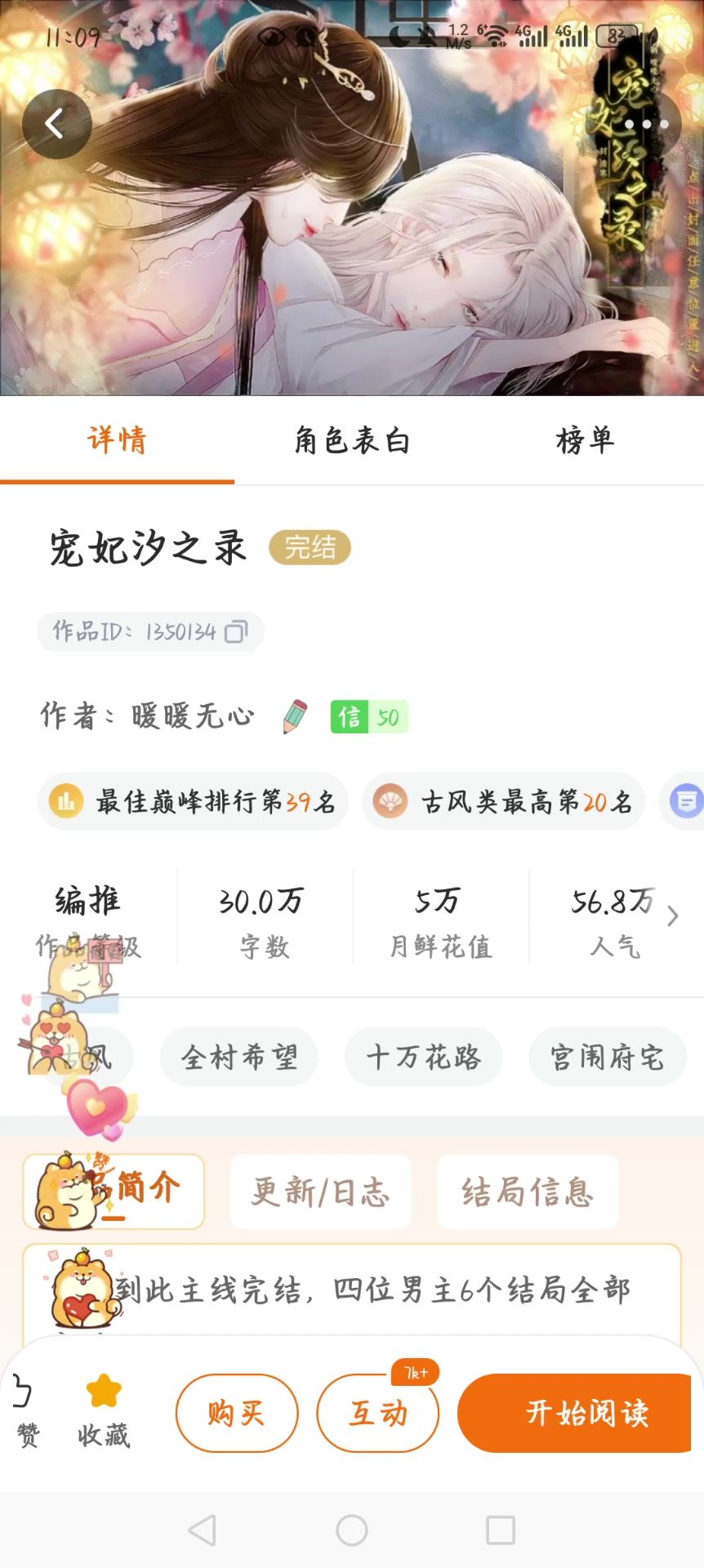Open the 古风类最高第20名 ranking chip
The height and width of the screenshot is (1568, 704).
click(503, 802)
